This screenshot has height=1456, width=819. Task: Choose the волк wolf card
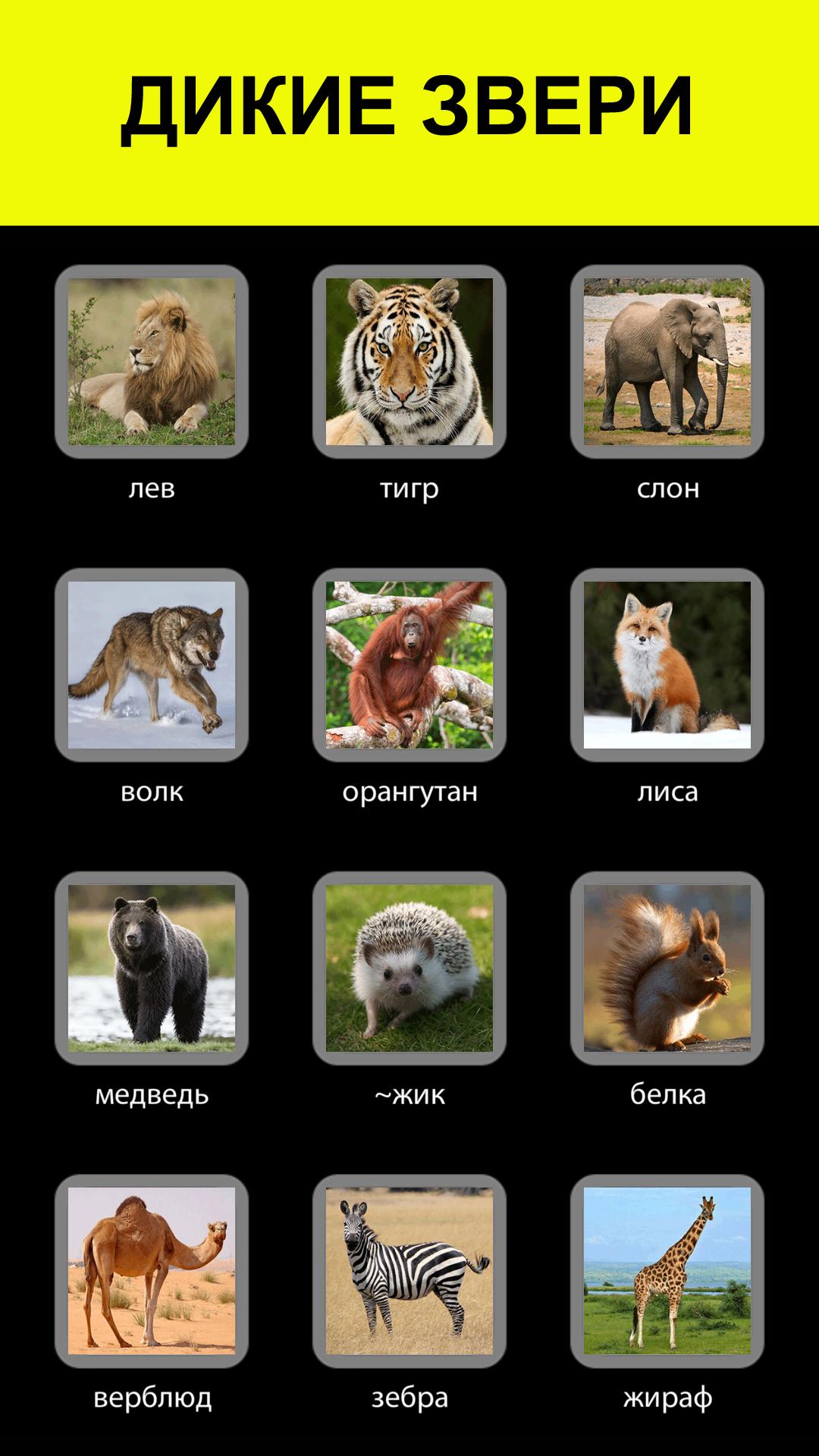point(152,665)
